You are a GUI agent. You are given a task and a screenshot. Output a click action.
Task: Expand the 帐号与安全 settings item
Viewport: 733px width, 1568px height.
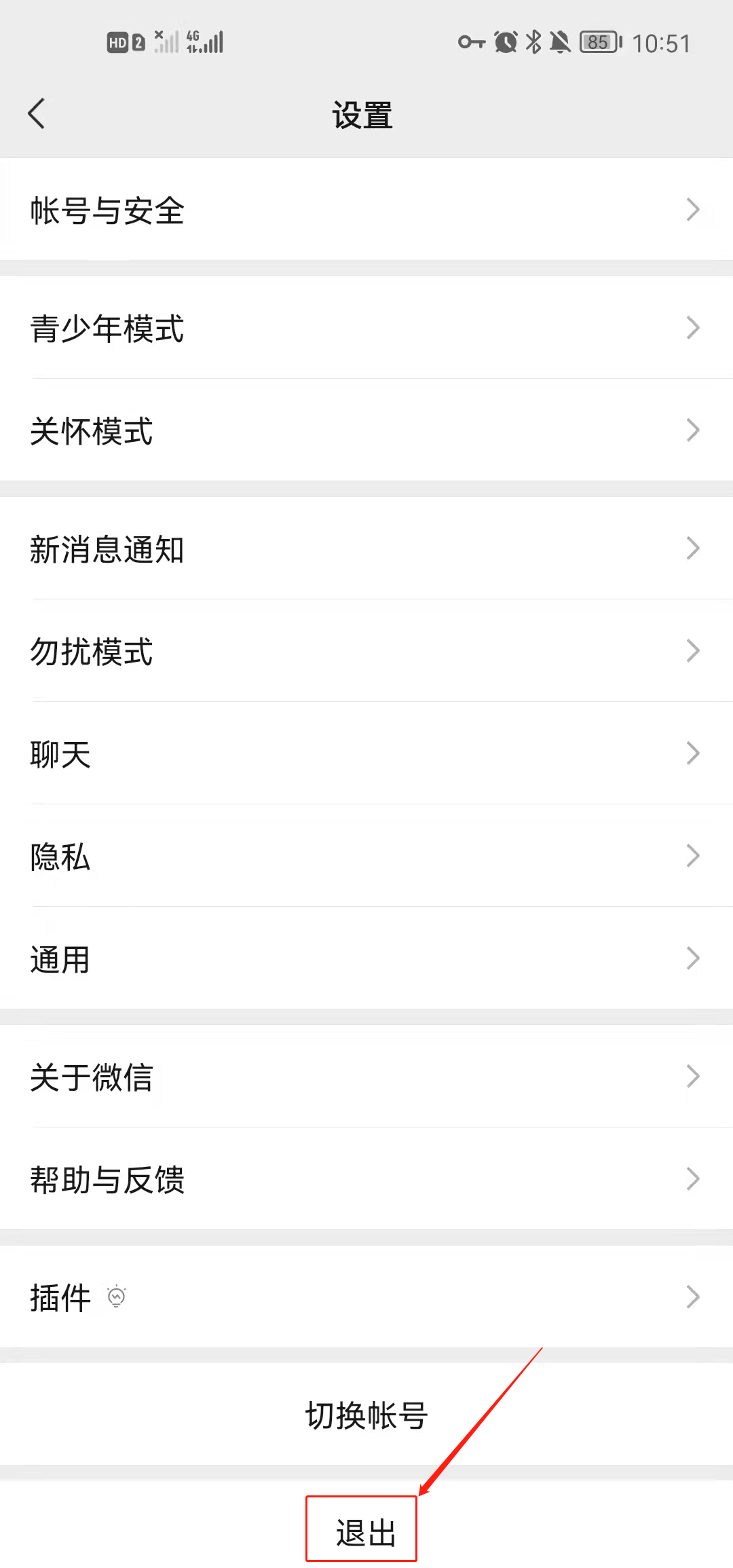click(366, 211)
